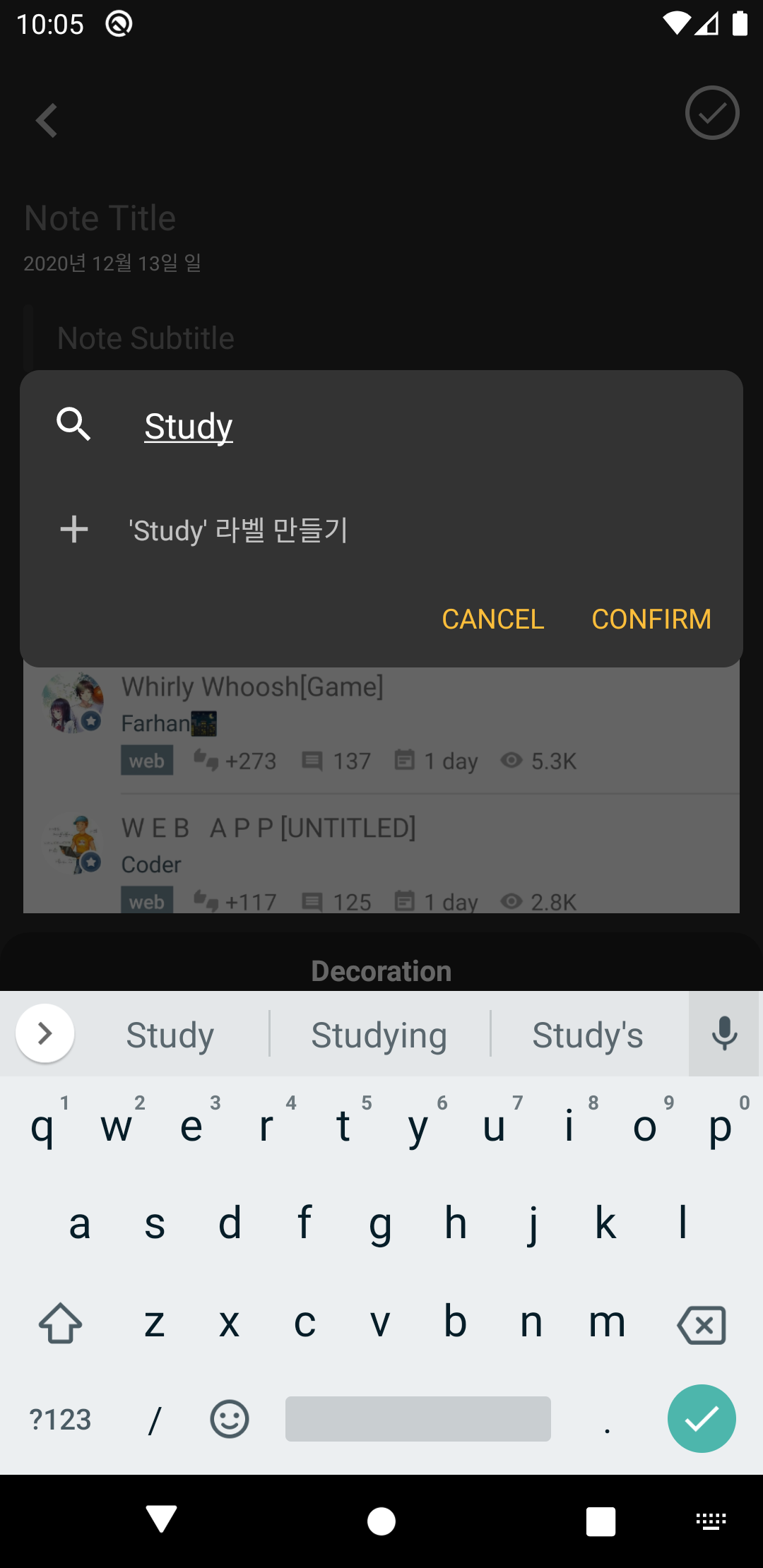The image size is (763, 1568).
Task: Tap the ?123 key to switch to symbols
Action: 61,1418
